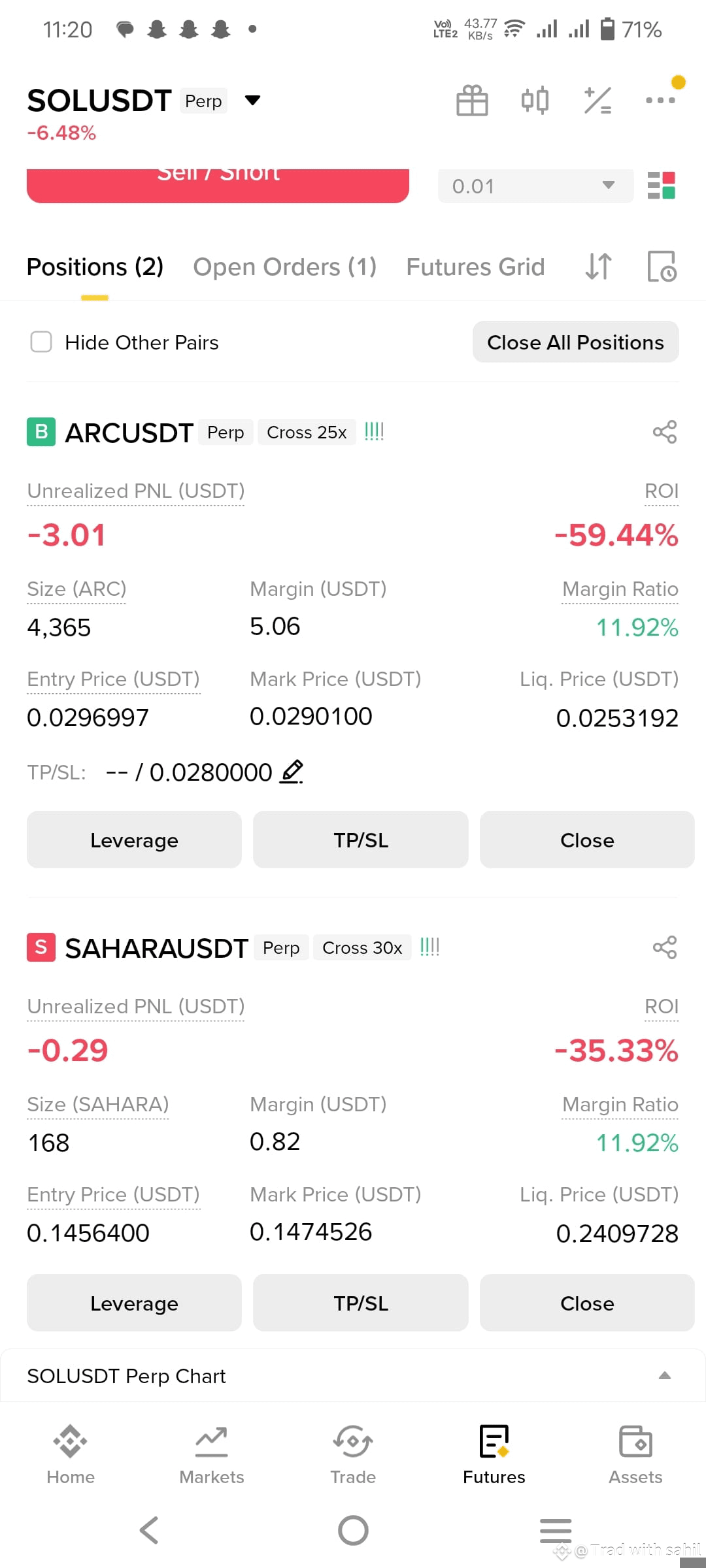Open the 0.01 order book depth dropdown
The image size is (706, 1568).
535,186
